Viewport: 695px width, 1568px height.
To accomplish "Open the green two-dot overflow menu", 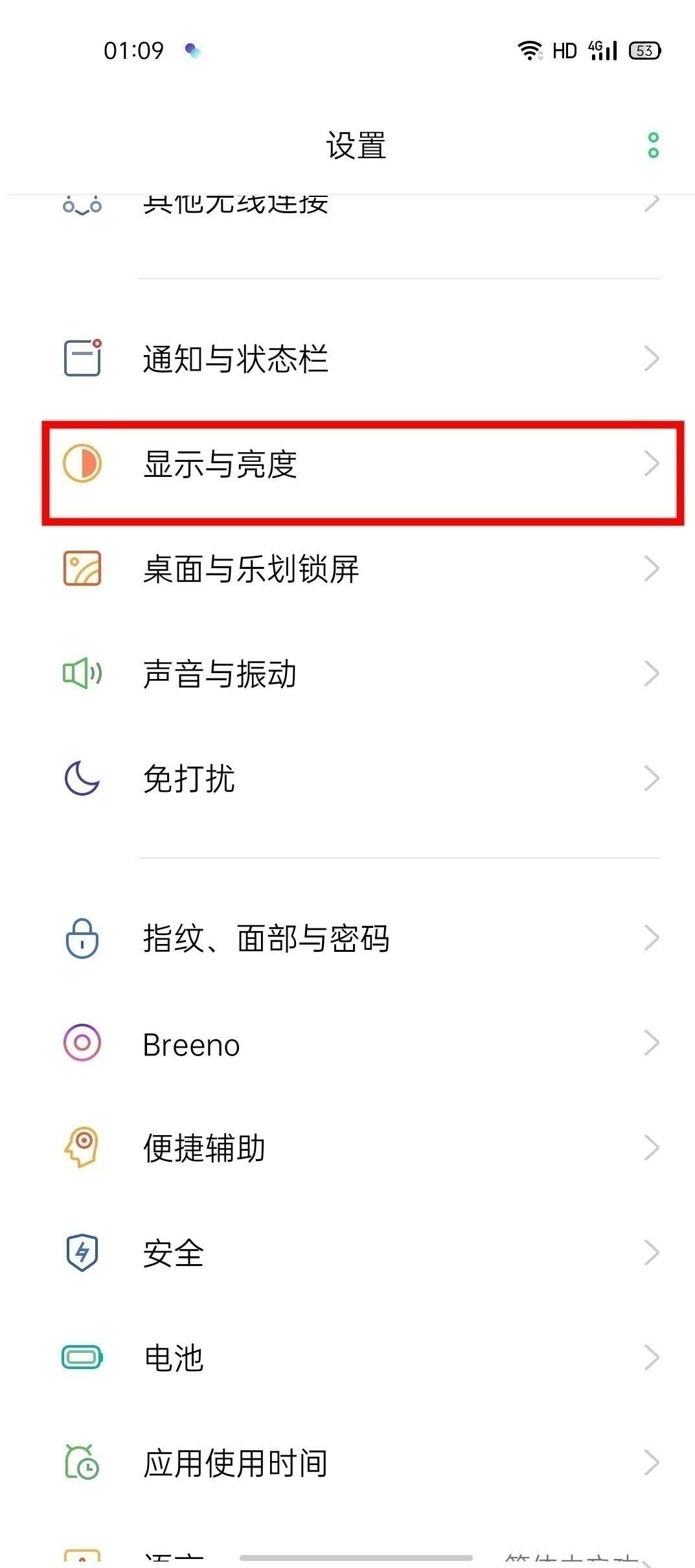I will [653, 145].
